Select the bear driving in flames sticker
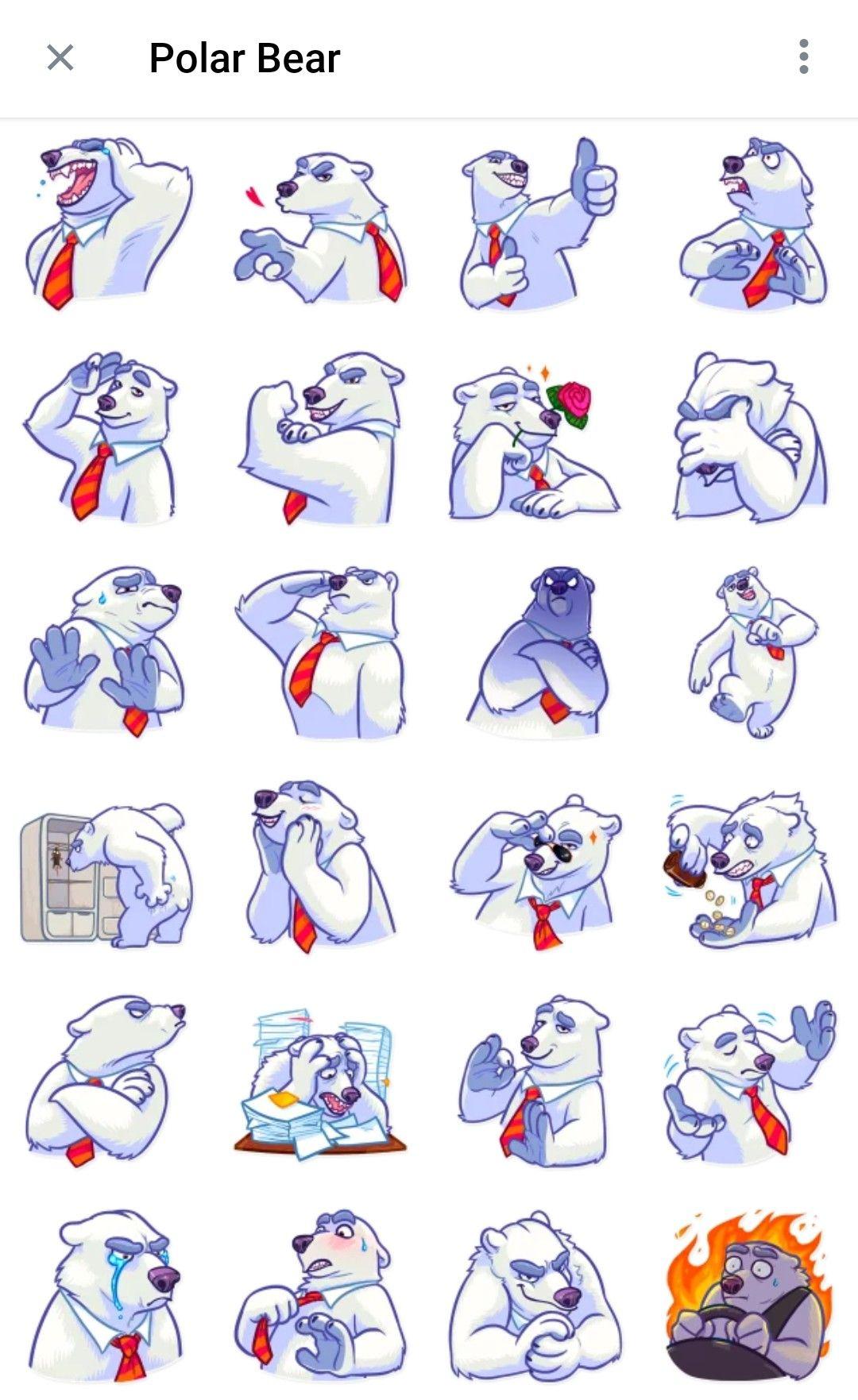The width and height of the screenshot is (858, 1400). point(751,1296)
